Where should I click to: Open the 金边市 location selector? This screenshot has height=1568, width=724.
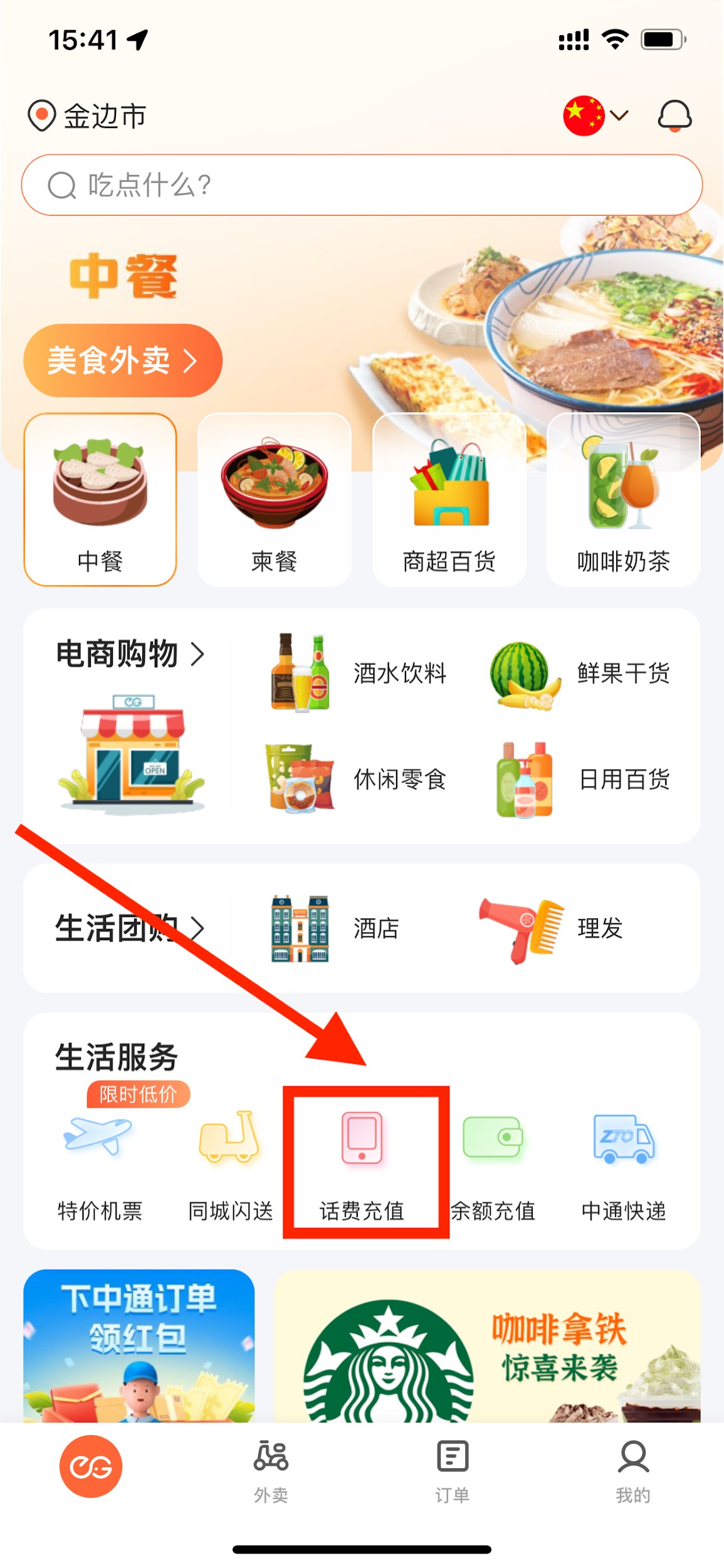coord(88,116)
